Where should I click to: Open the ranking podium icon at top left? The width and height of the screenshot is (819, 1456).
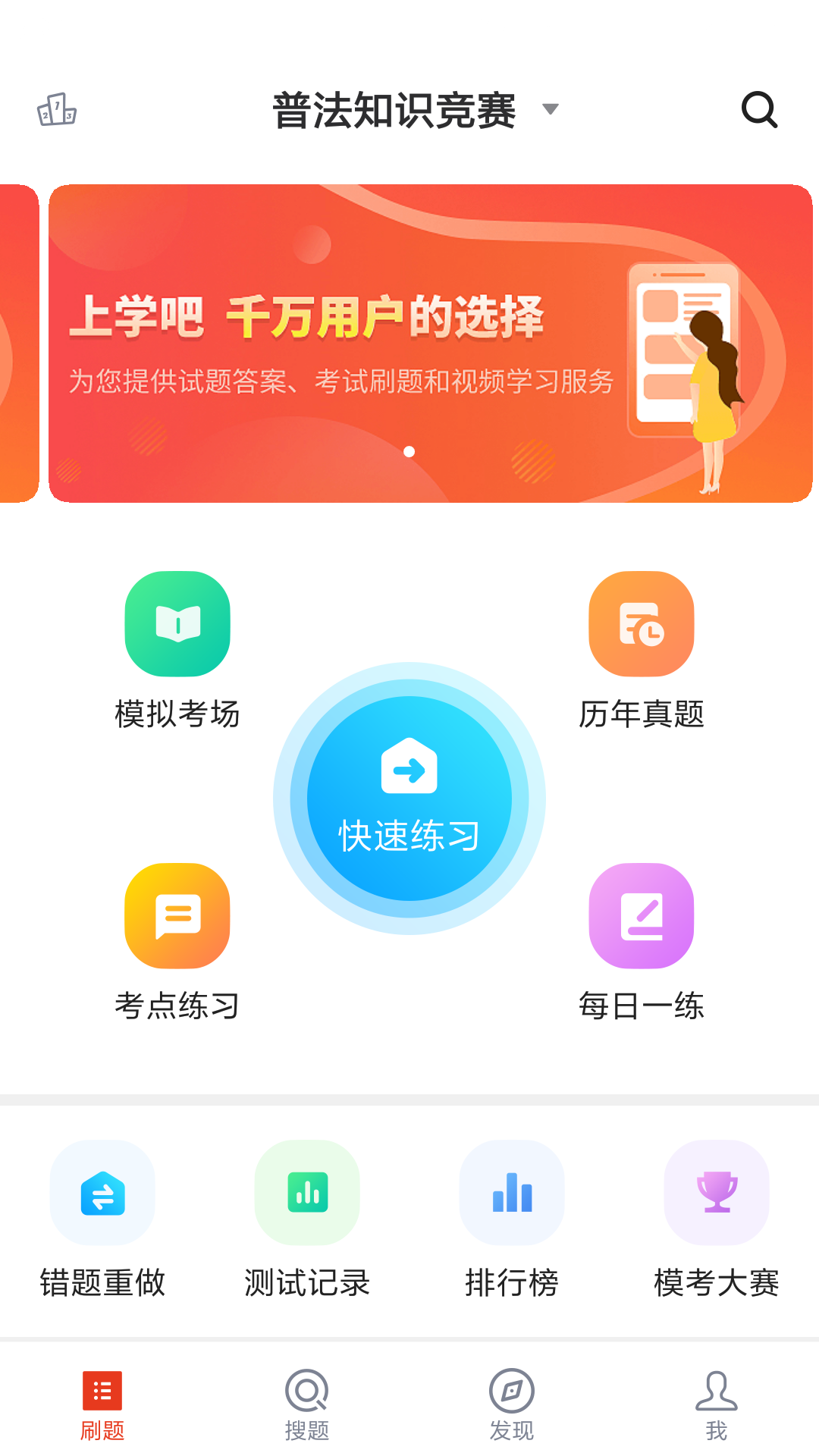57,110
